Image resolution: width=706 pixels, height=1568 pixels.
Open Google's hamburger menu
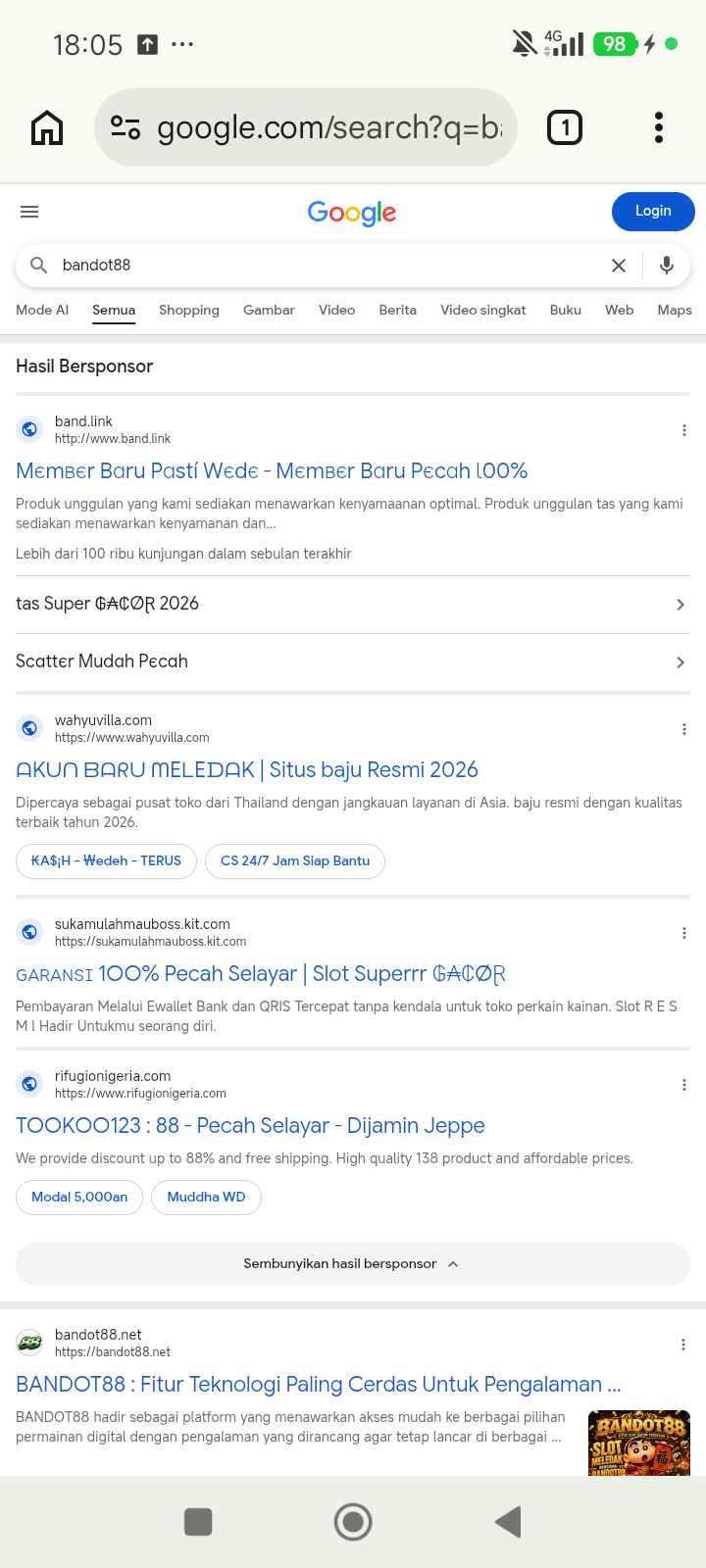point(29,212)
